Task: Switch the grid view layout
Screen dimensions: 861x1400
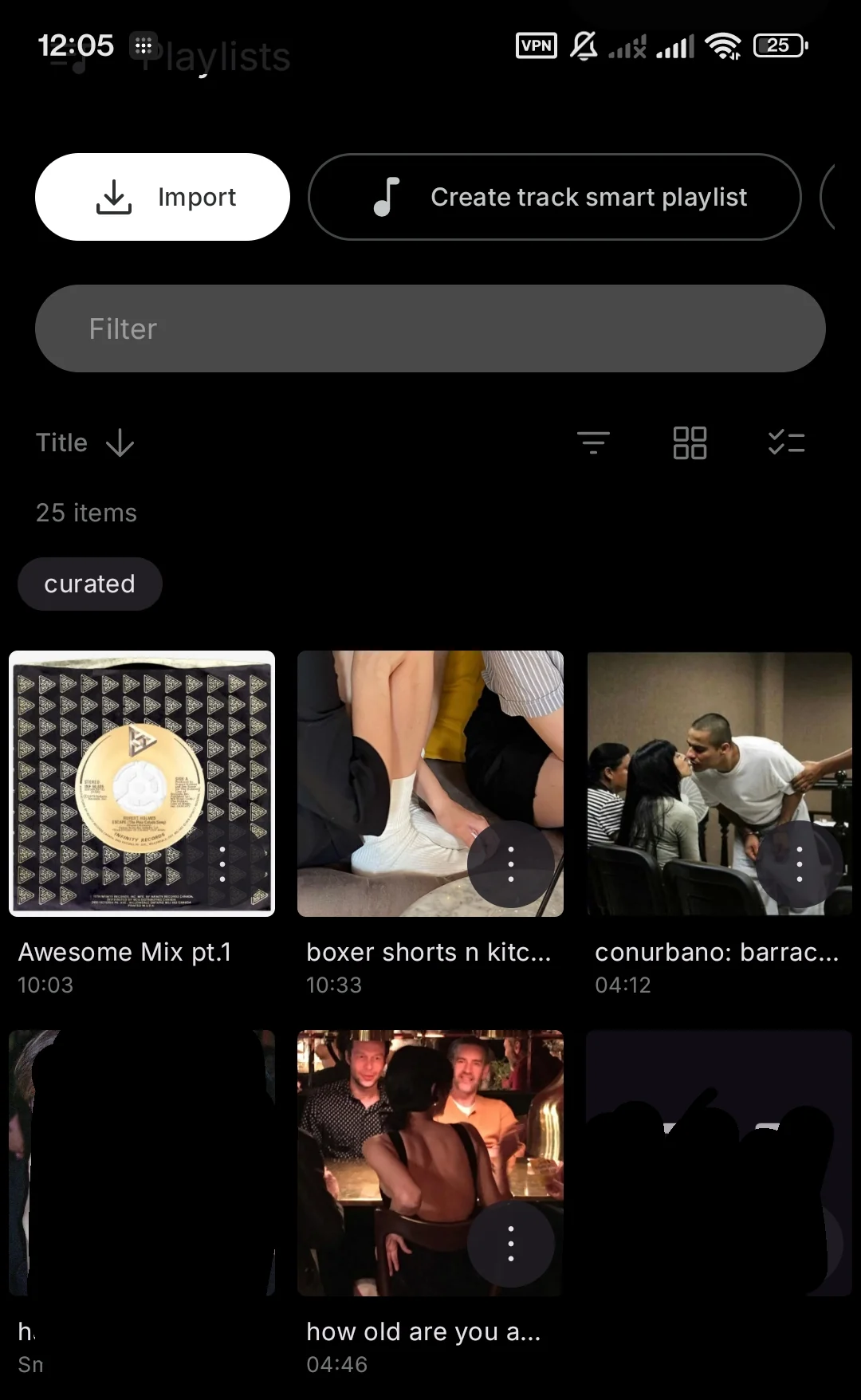Action: [x=690, y=442]
